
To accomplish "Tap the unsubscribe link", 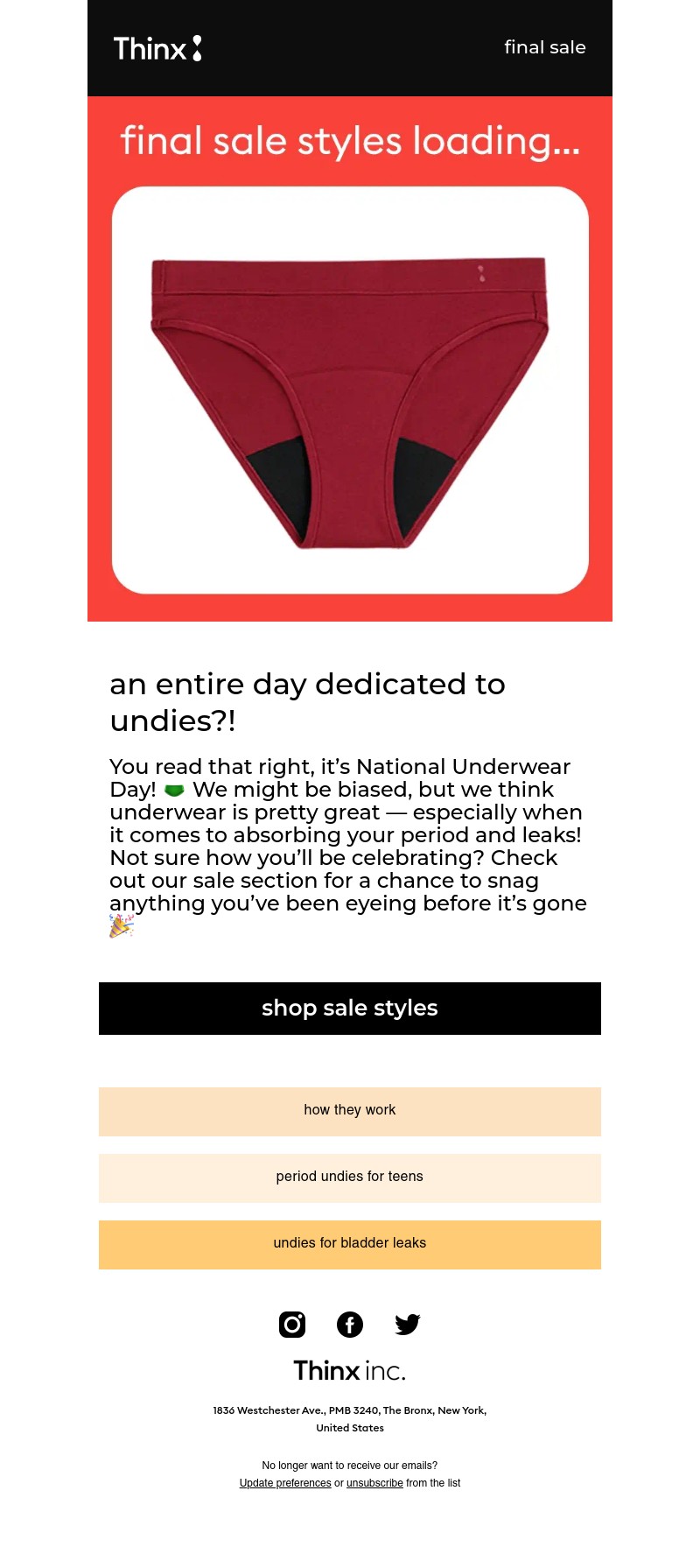I will (374, 1483).
